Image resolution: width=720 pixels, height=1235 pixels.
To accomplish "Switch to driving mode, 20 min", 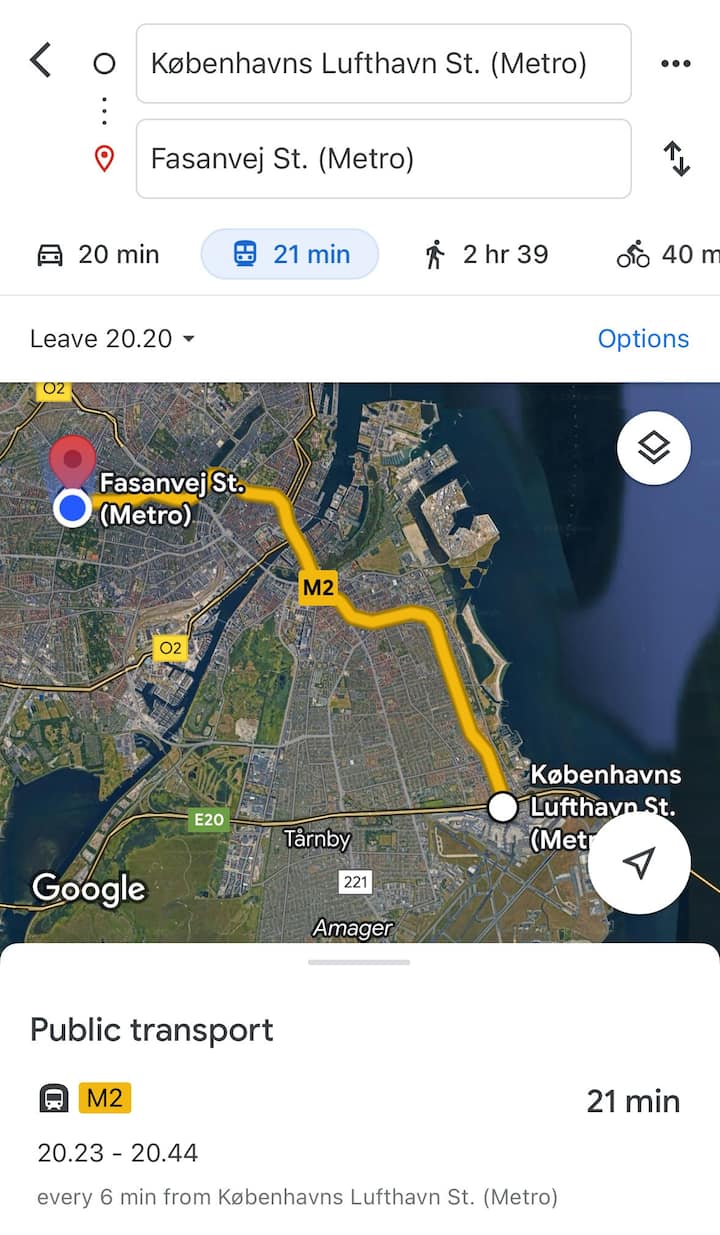I will (x=98, y=254).
